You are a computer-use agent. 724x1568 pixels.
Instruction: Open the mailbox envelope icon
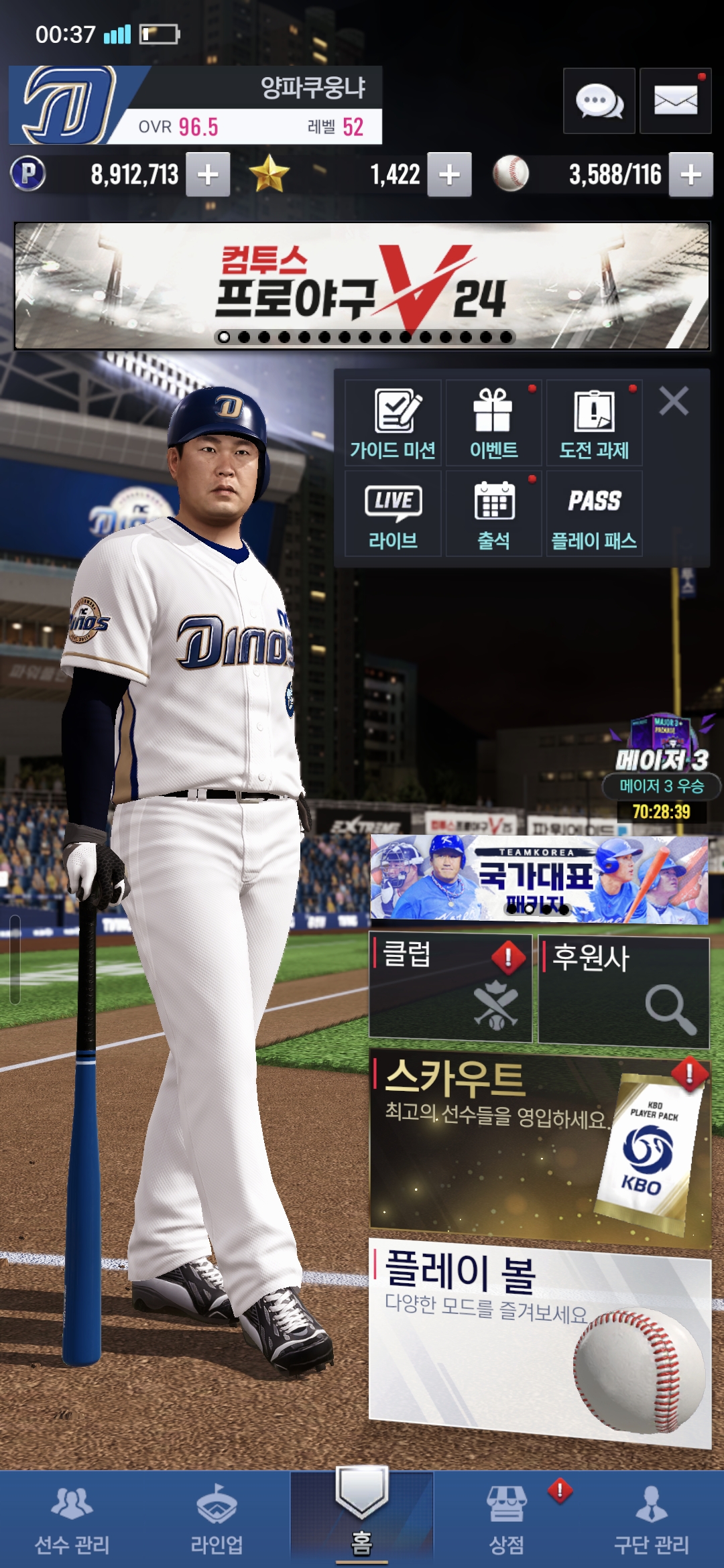coord(675,101)
